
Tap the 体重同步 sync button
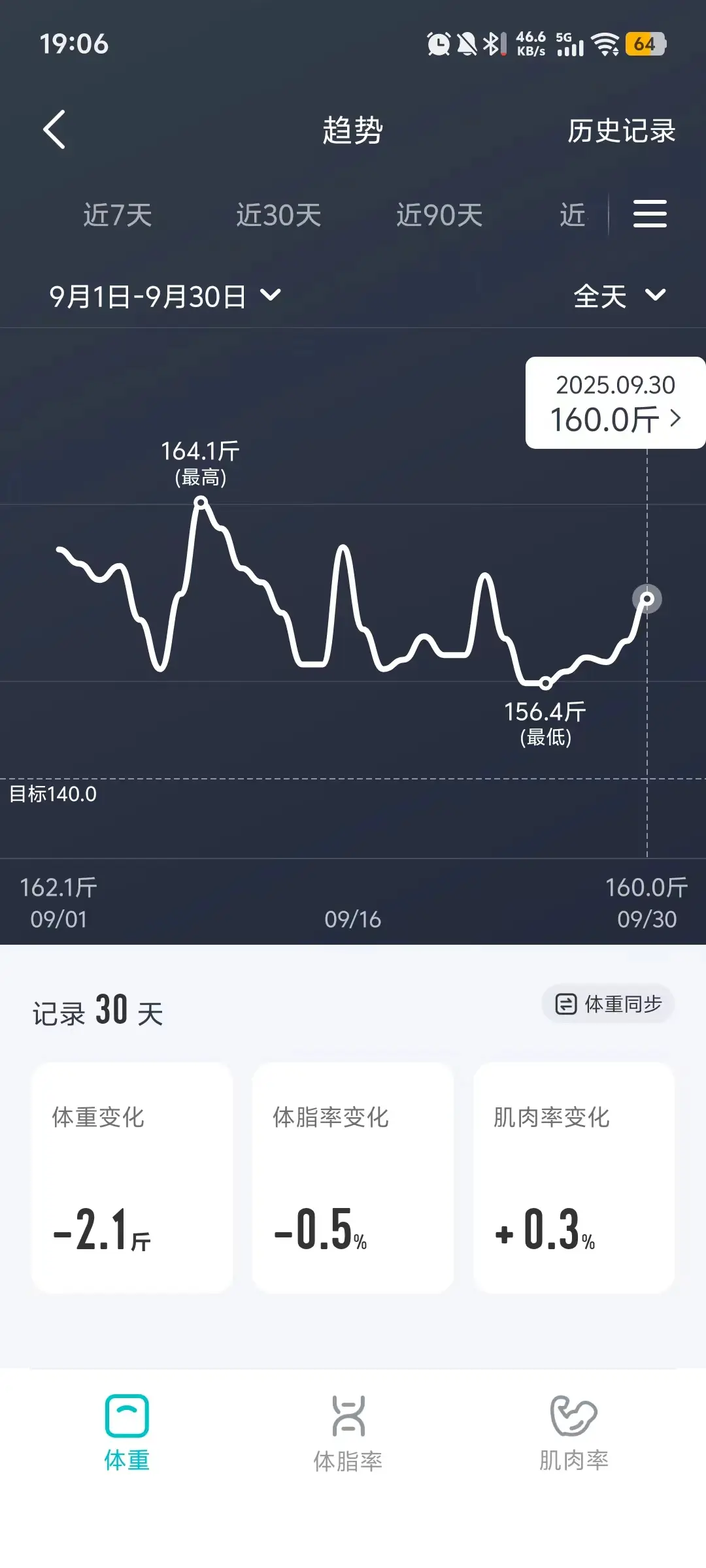(608, 1004)
